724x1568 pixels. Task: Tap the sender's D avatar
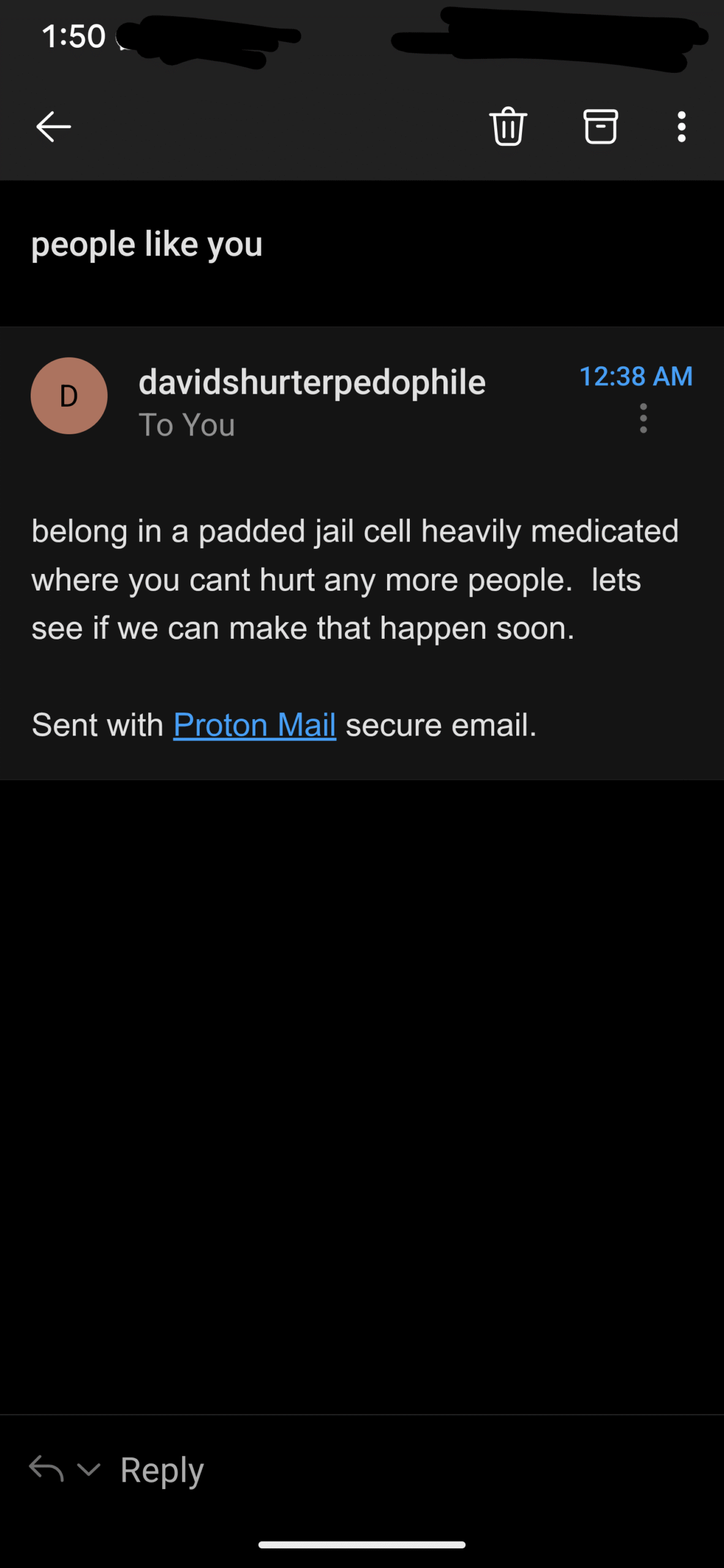[69, 396]
